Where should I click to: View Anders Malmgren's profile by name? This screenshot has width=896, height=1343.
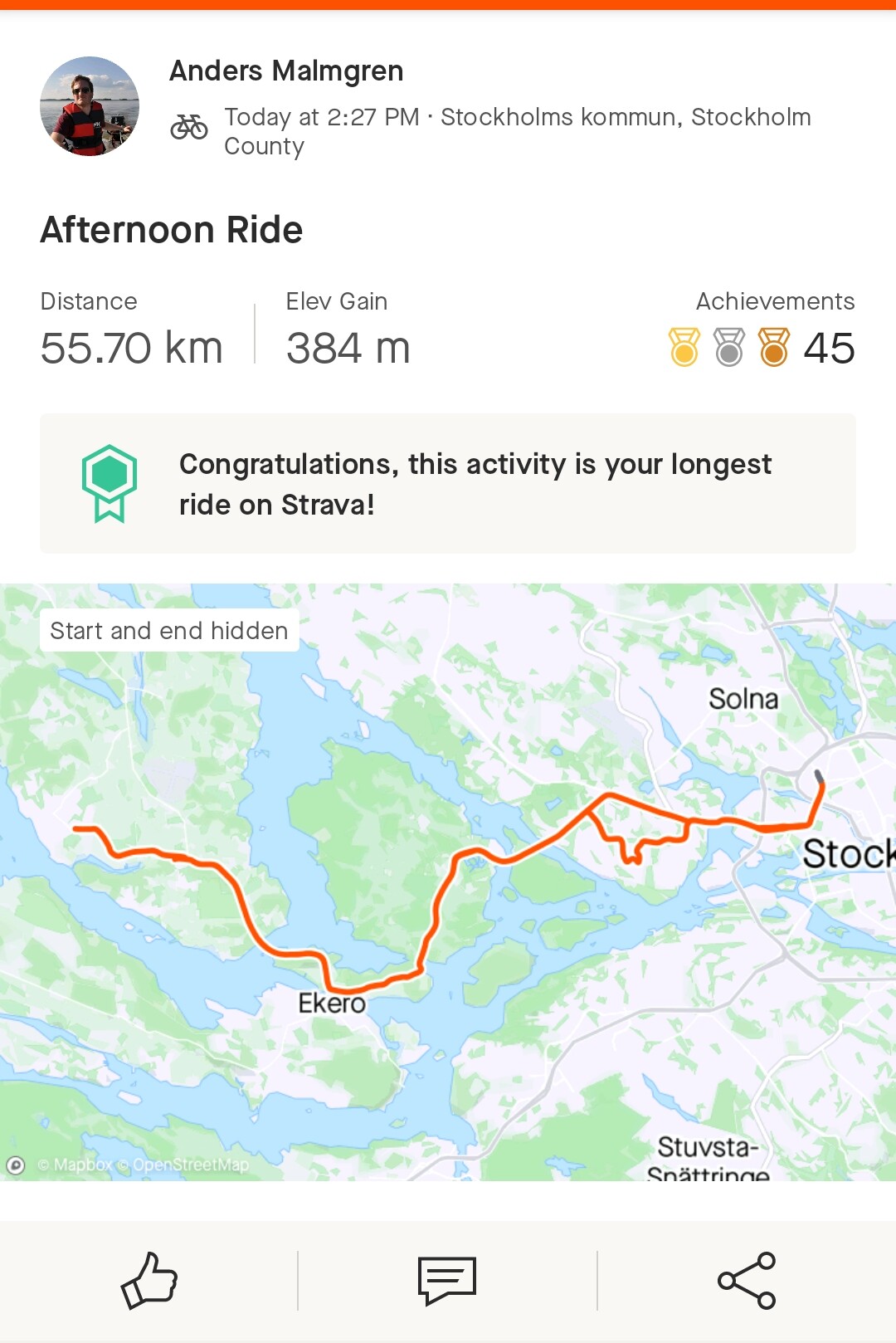(286, 71)
